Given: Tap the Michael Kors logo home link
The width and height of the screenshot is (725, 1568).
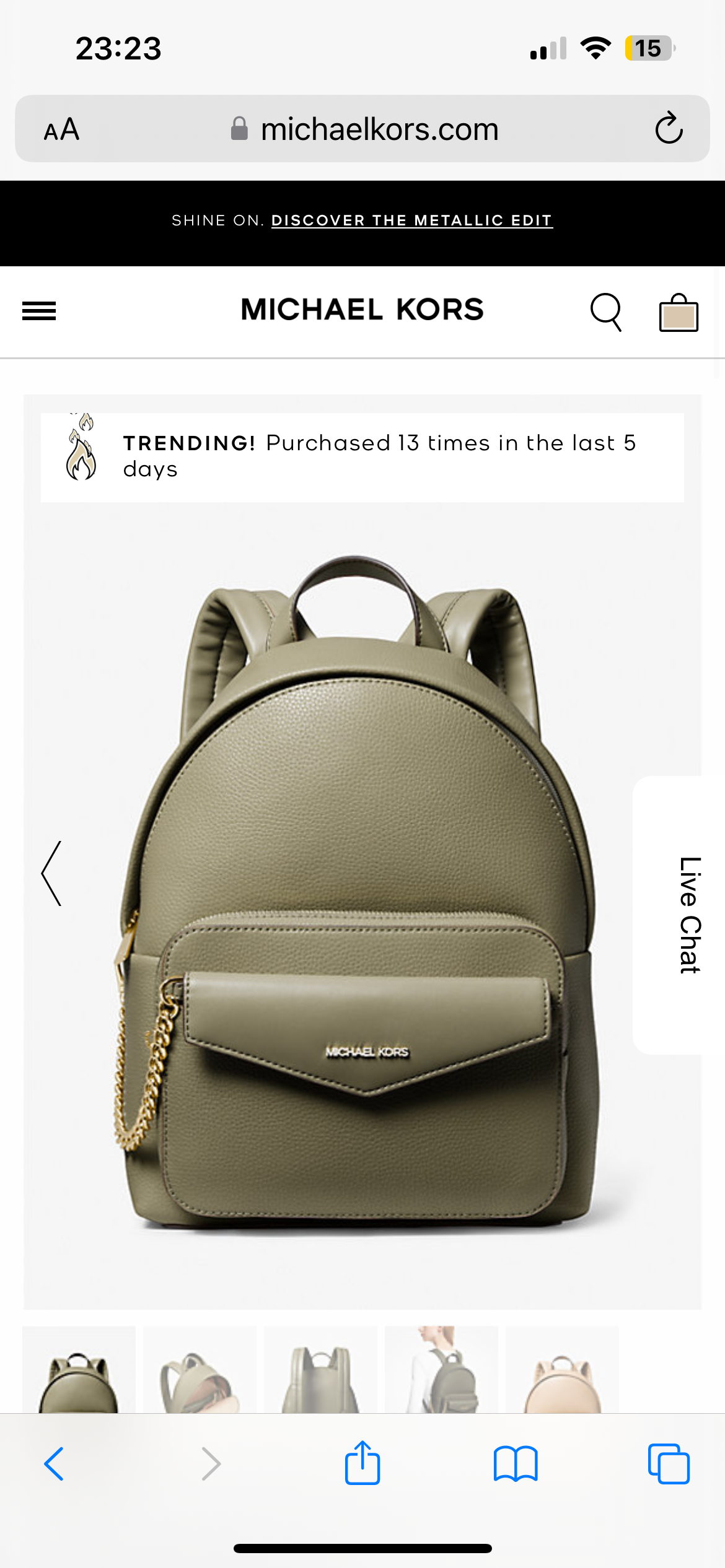Looking at the screenshot, I should pos(362,310).
